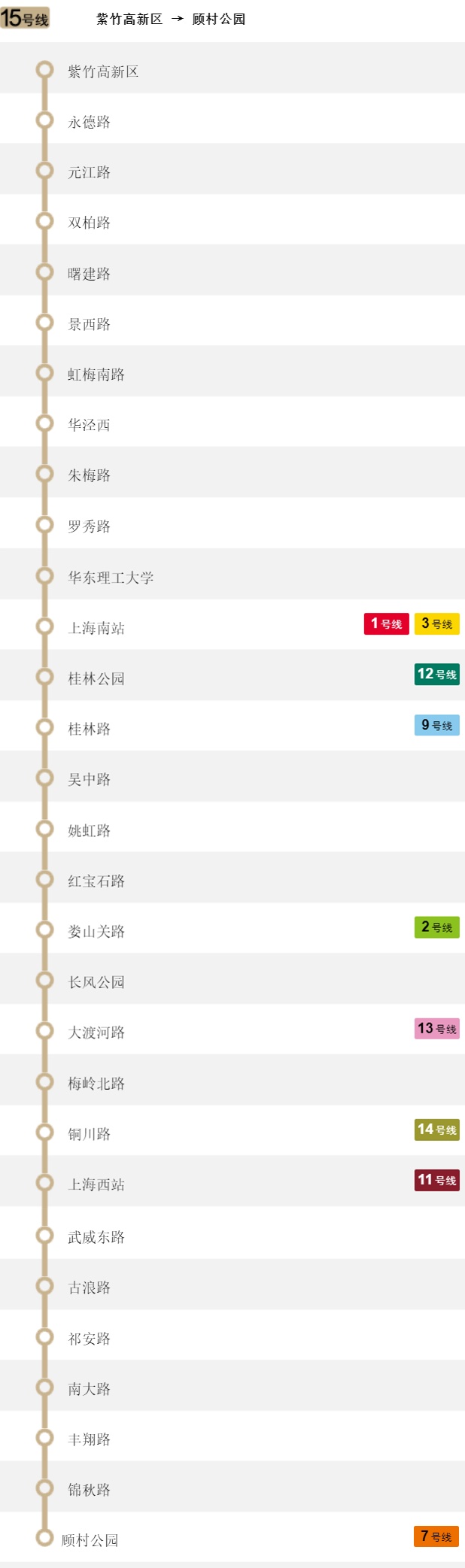Image resolution: width=465 pixels, height=1568 pixels.
Task: Tap the 3号线 transfer badge at 上海南站
Action: [x=436, y=624]
